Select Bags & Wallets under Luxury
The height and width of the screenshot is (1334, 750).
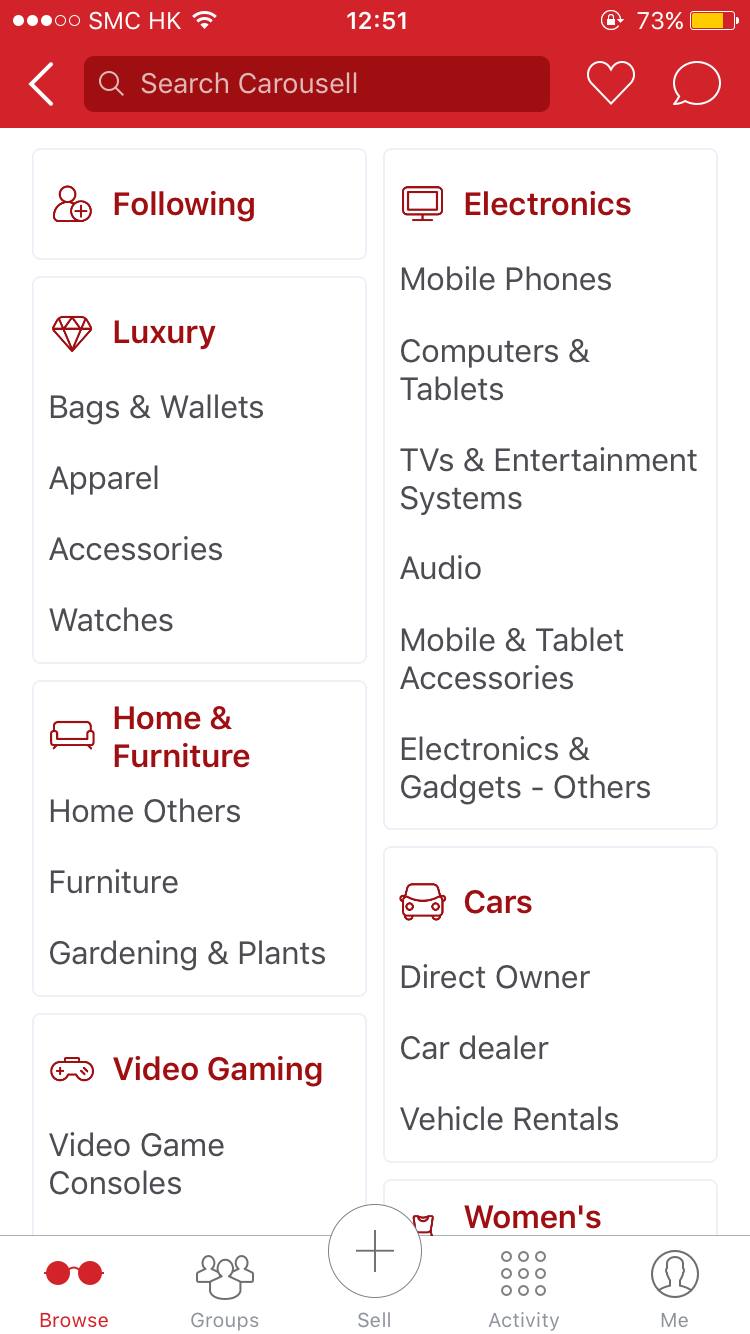(157, 407)
